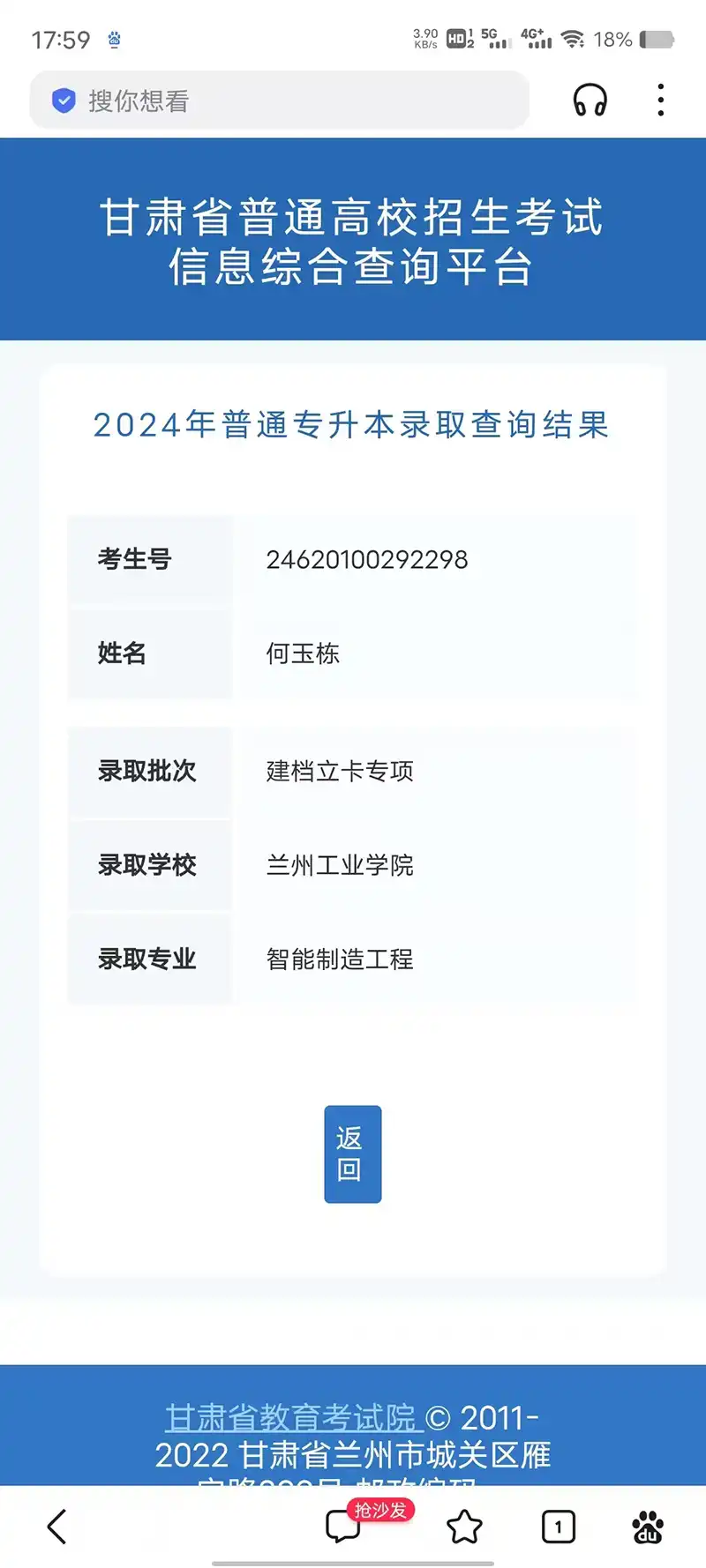
Task: Open the 甘肃省教育考试院 footer link
Action: tap(290, 1417)
